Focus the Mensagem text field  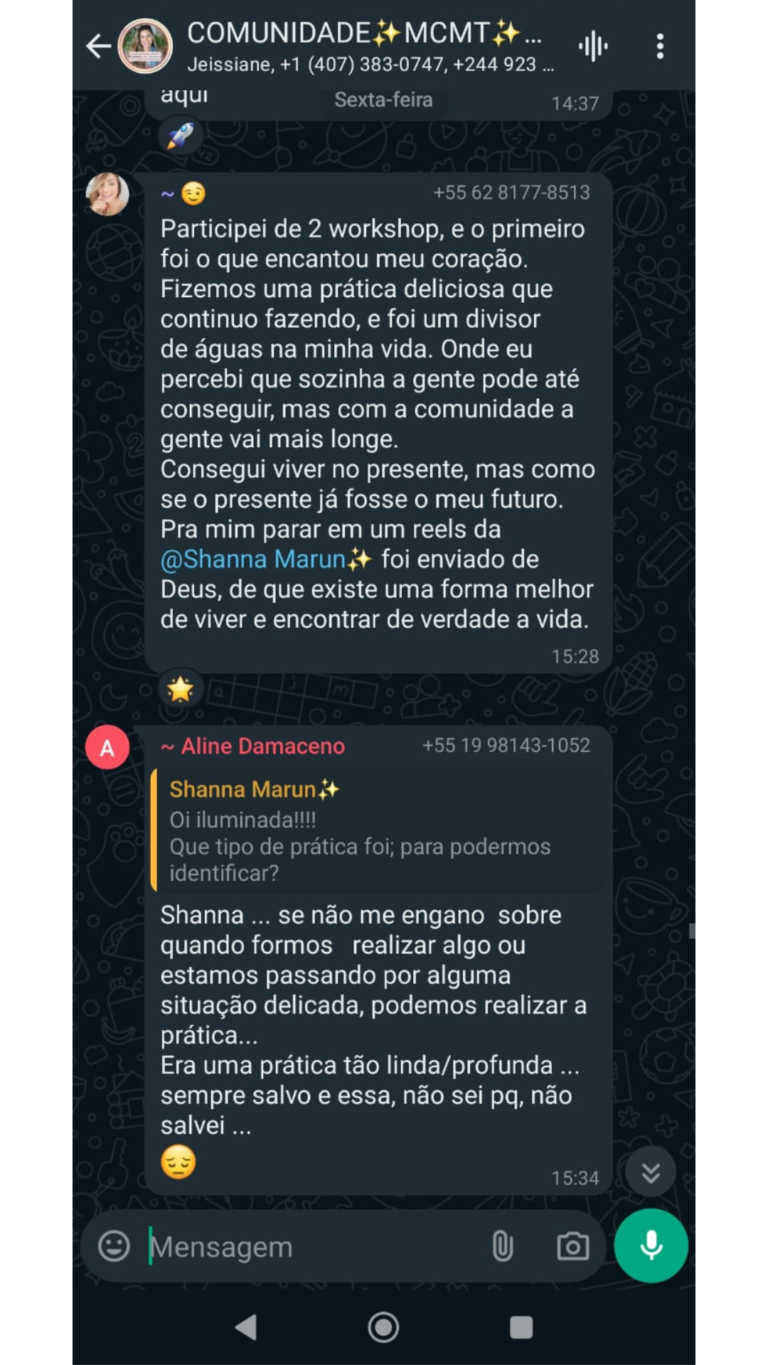coord(310,1247)
